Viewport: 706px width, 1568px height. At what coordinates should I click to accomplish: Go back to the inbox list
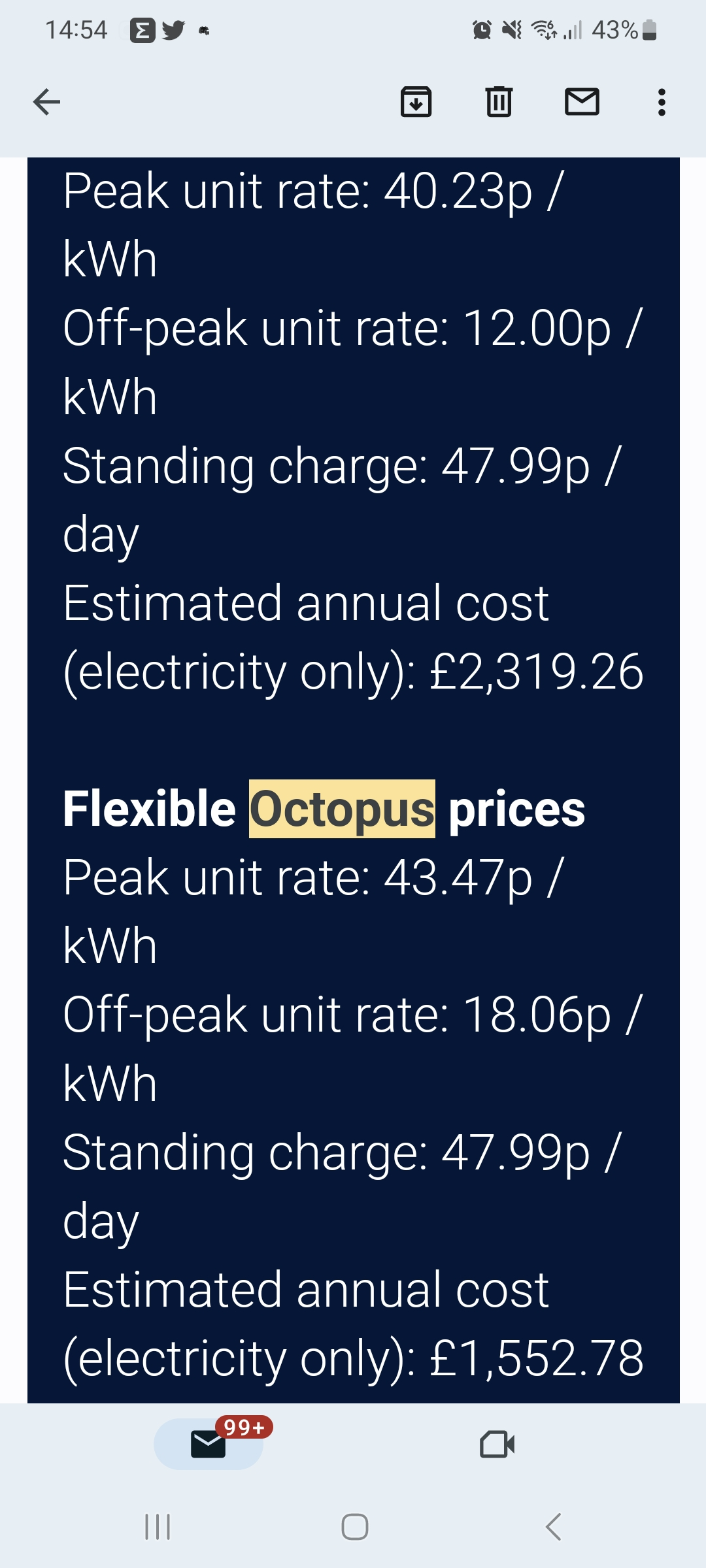coord(46,102)
